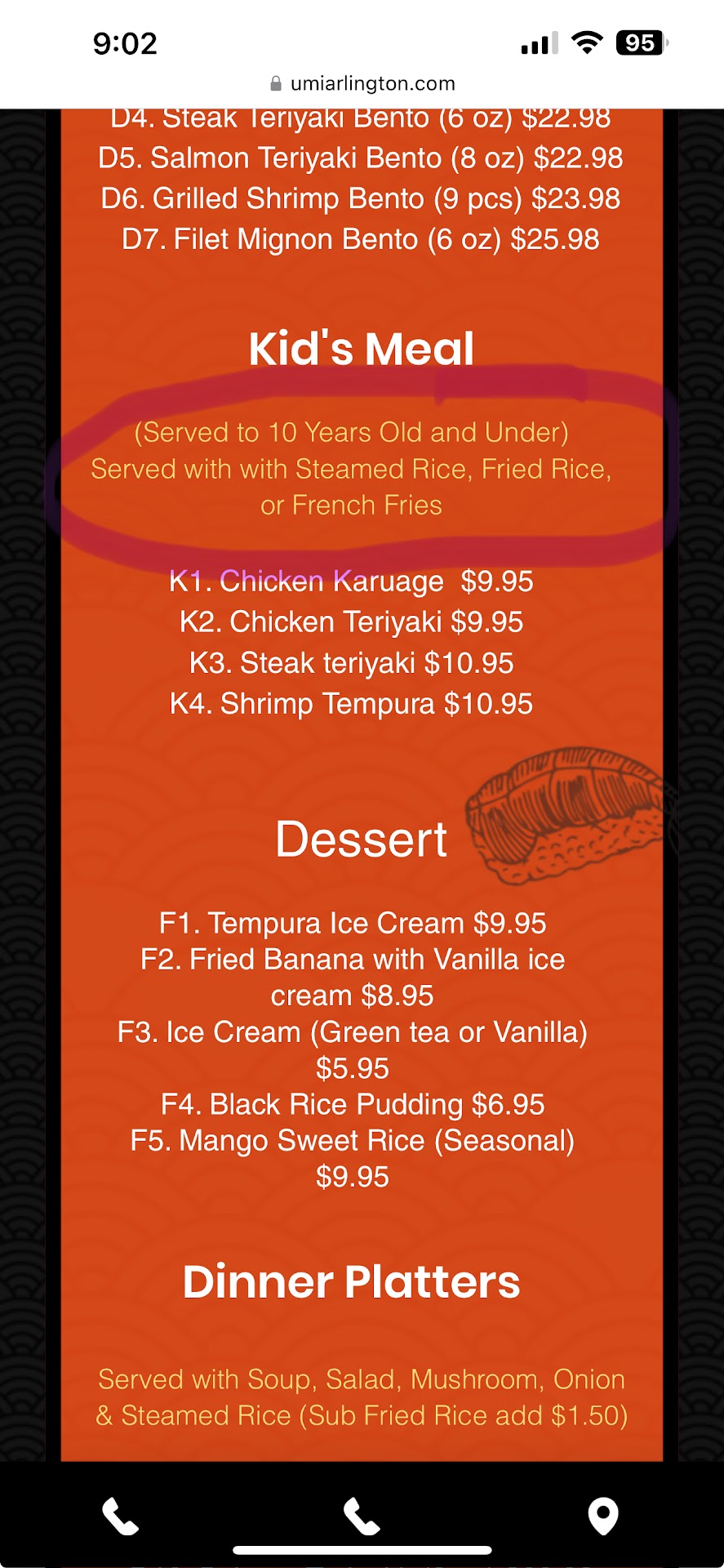Tap the umiarlington.com address bar
The image size is (724, 1568).
coord(362,83)
